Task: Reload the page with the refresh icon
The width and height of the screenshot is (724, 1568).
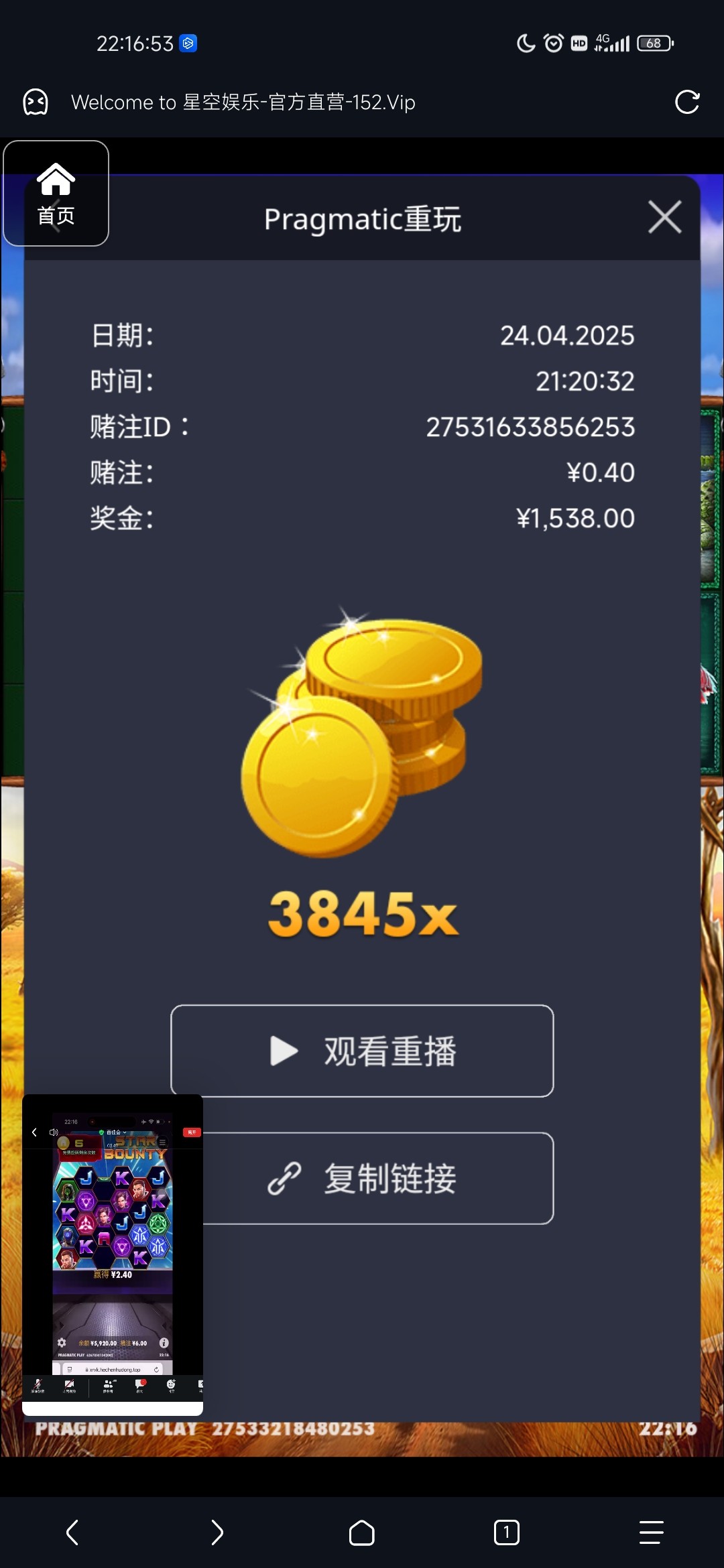Action: click(x=686, y=102)
